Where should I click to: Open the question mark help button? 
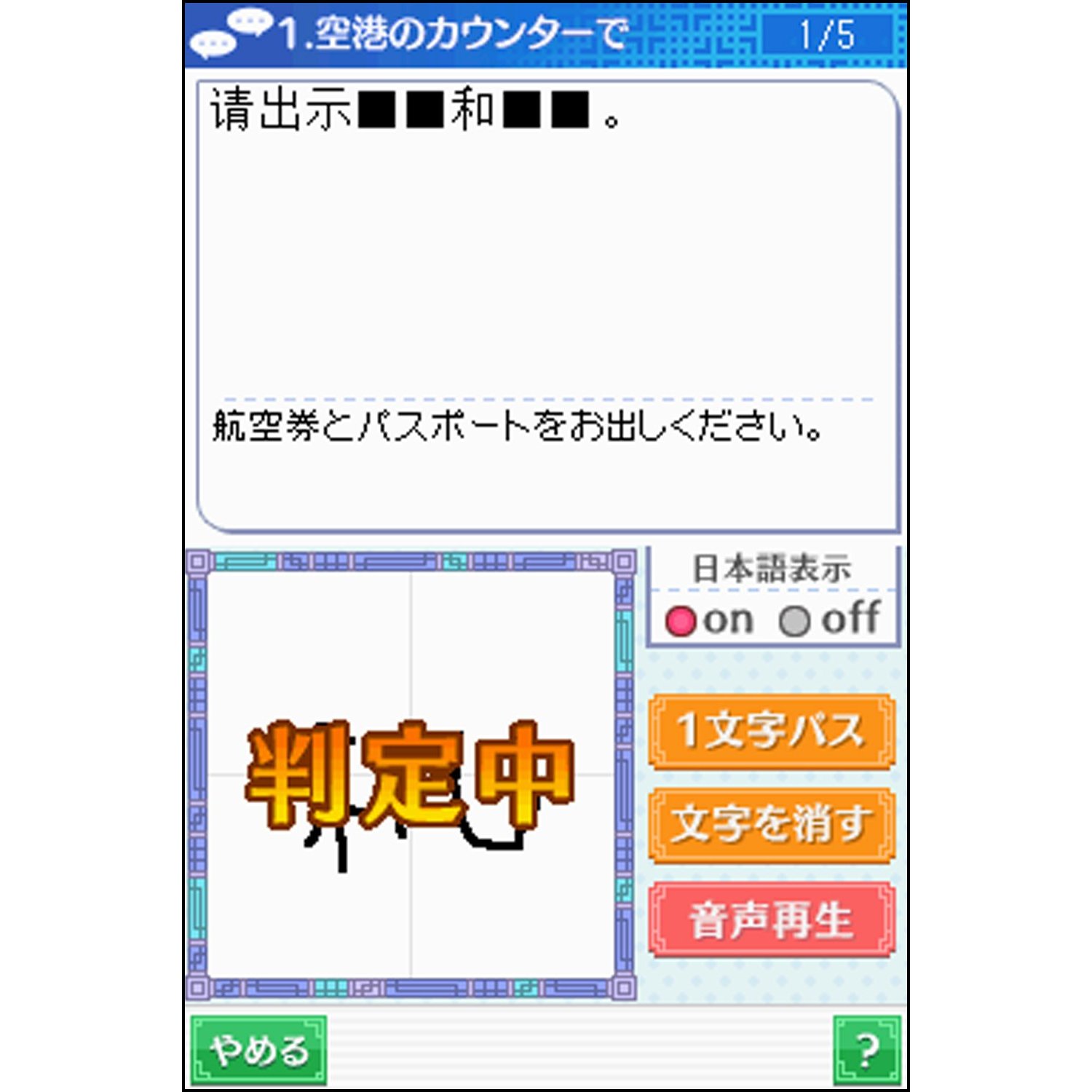tap(866, 1051)
